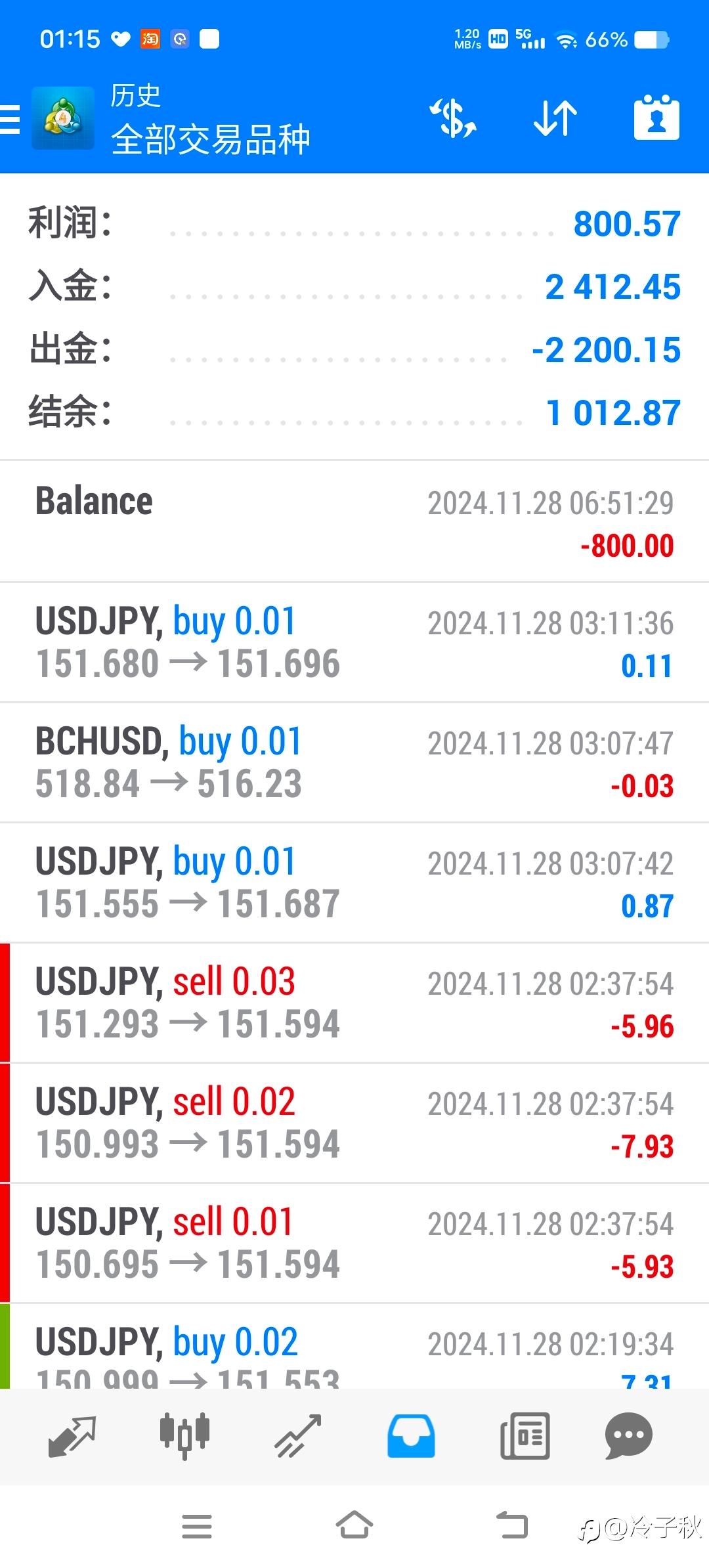
Task: Go to the system home screen
Action: (354, 1525)
